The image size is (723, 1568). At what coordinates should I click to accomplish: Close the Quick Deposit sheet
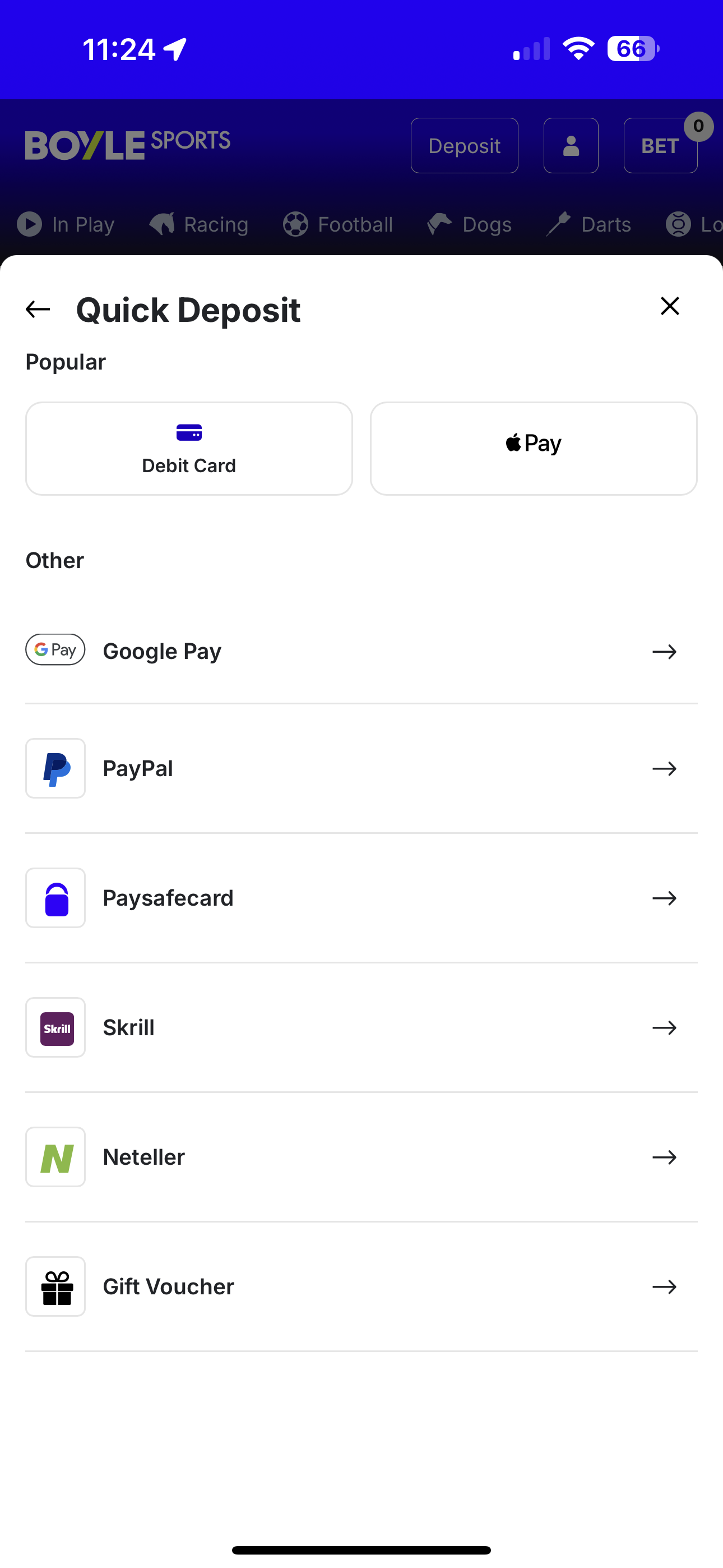(669, 306)
